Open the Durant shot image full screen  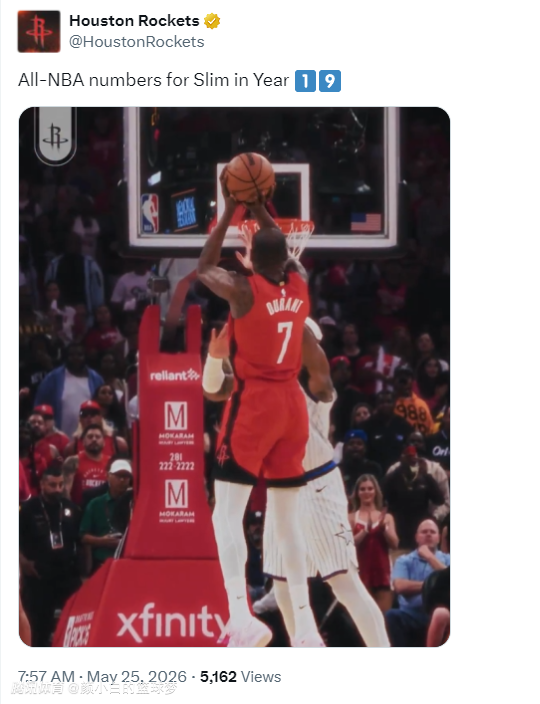coord(234,377)
